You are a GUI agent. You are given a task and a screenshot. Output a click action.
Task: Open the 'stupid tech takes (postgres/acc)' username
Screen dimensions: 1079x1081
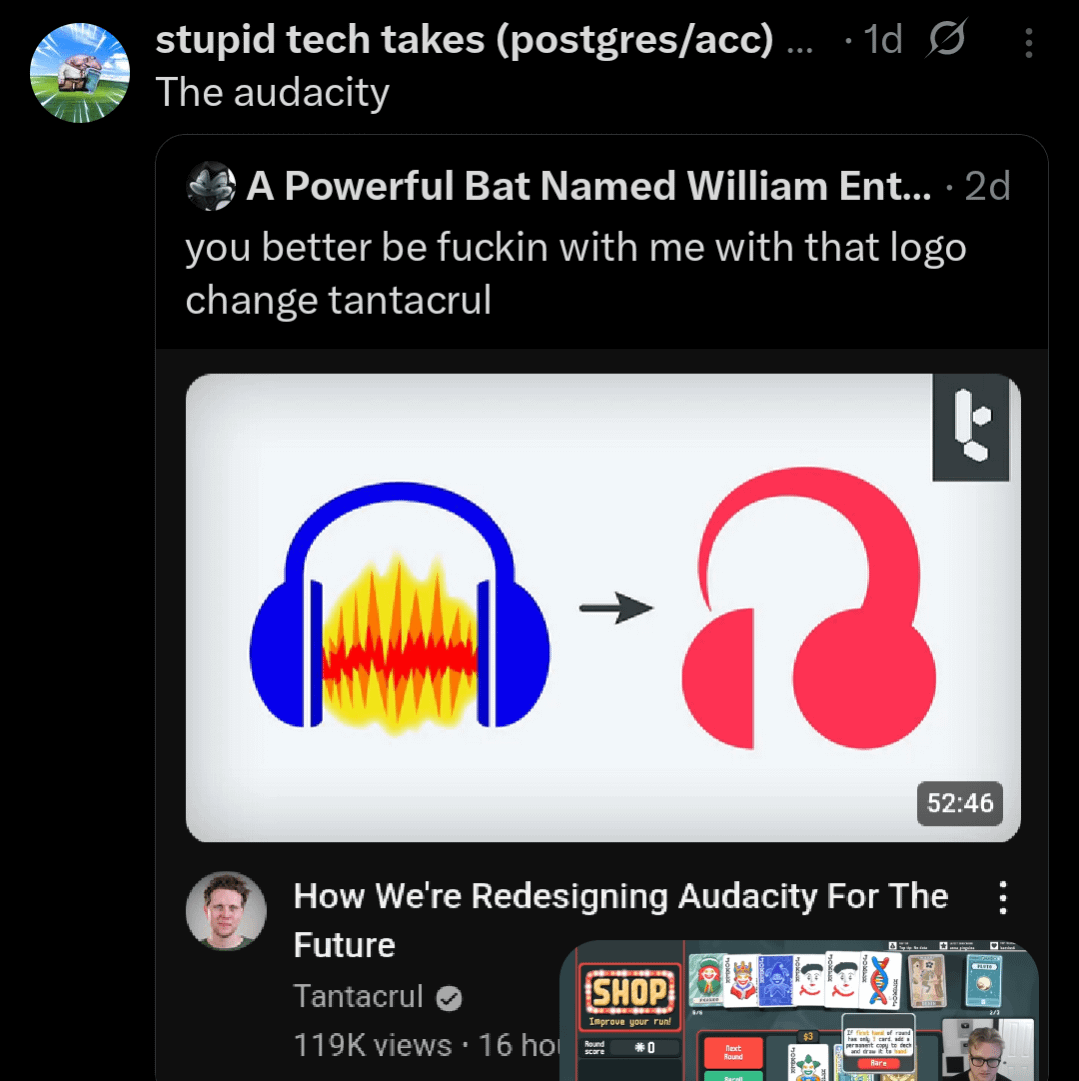(x=464, y=40)
